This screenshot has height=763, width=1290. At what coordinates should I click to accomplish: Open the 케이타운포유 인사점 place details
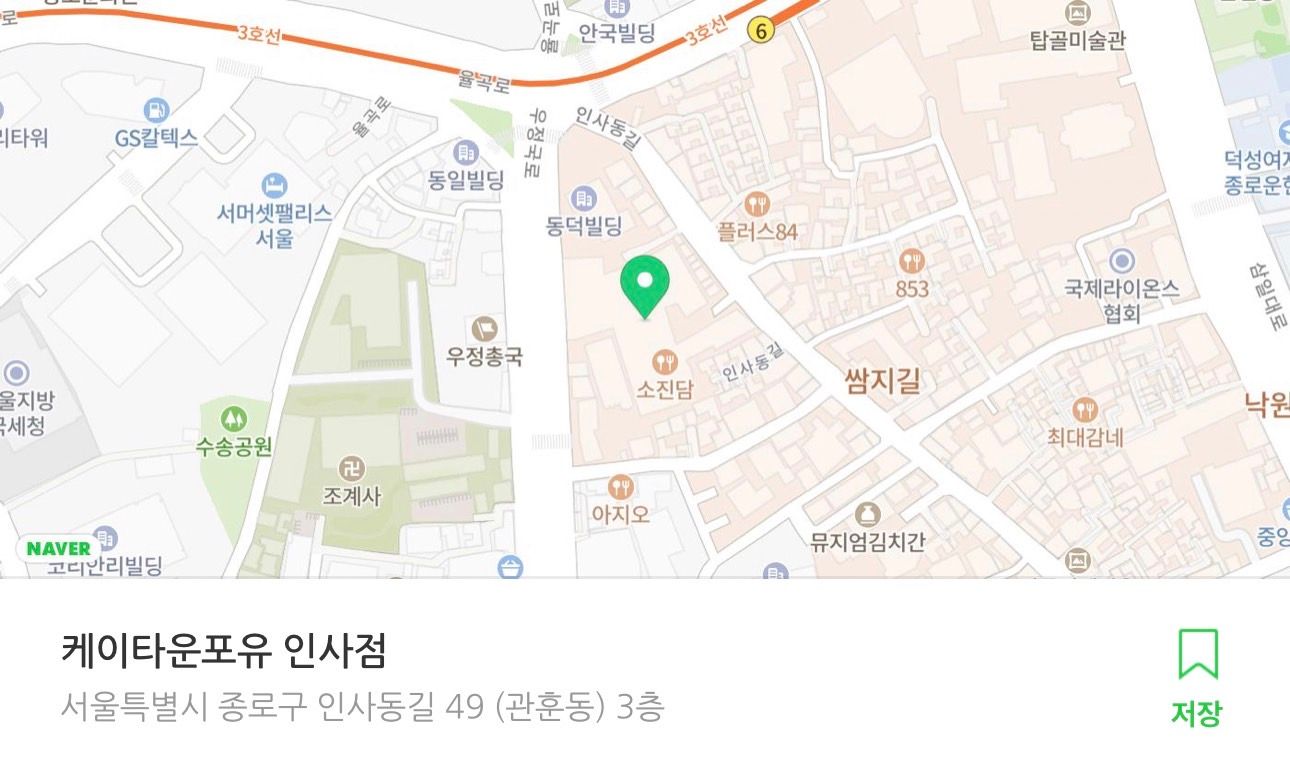[224, 652]
